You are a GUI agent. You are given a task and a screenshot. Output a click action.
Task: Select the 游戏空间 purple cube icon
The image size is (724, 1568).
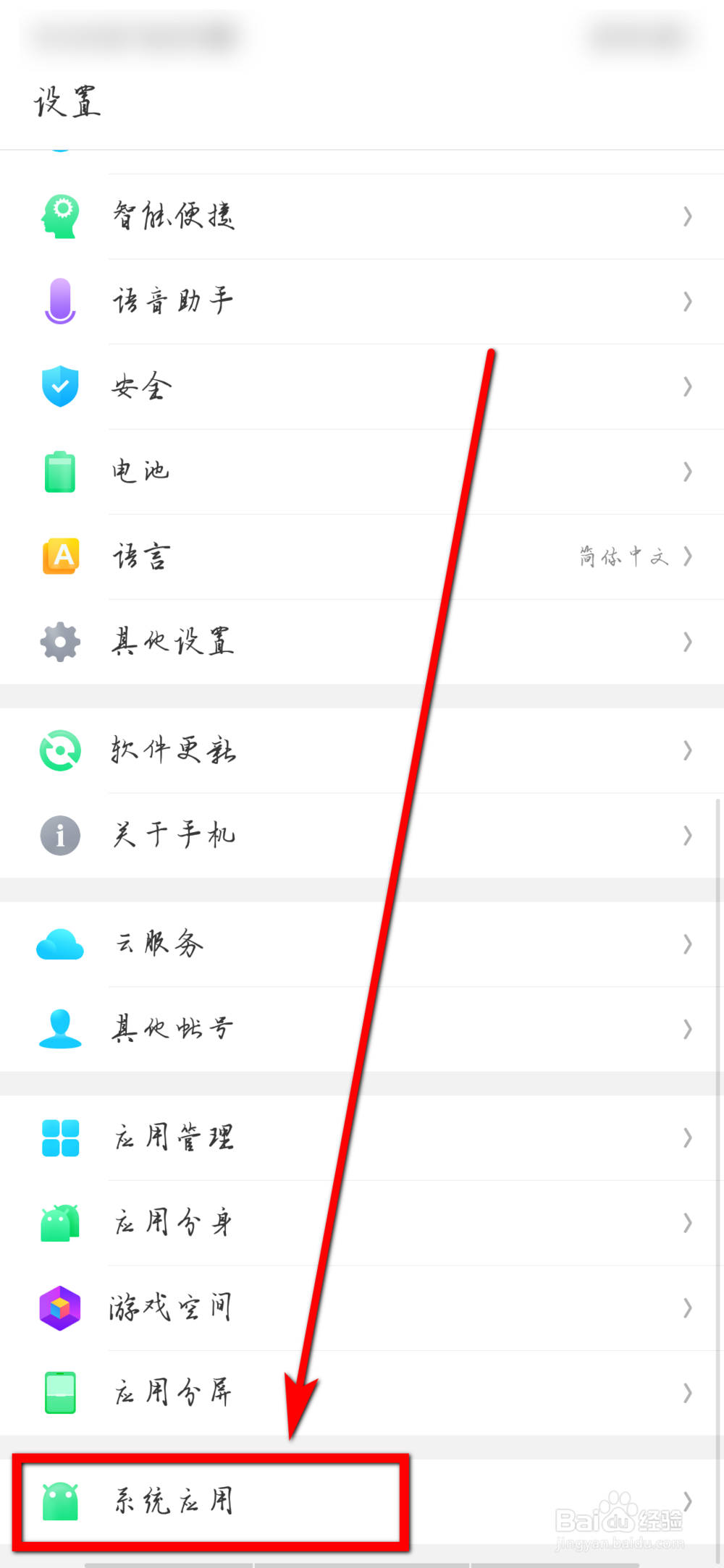click(x=60, y=1307)
